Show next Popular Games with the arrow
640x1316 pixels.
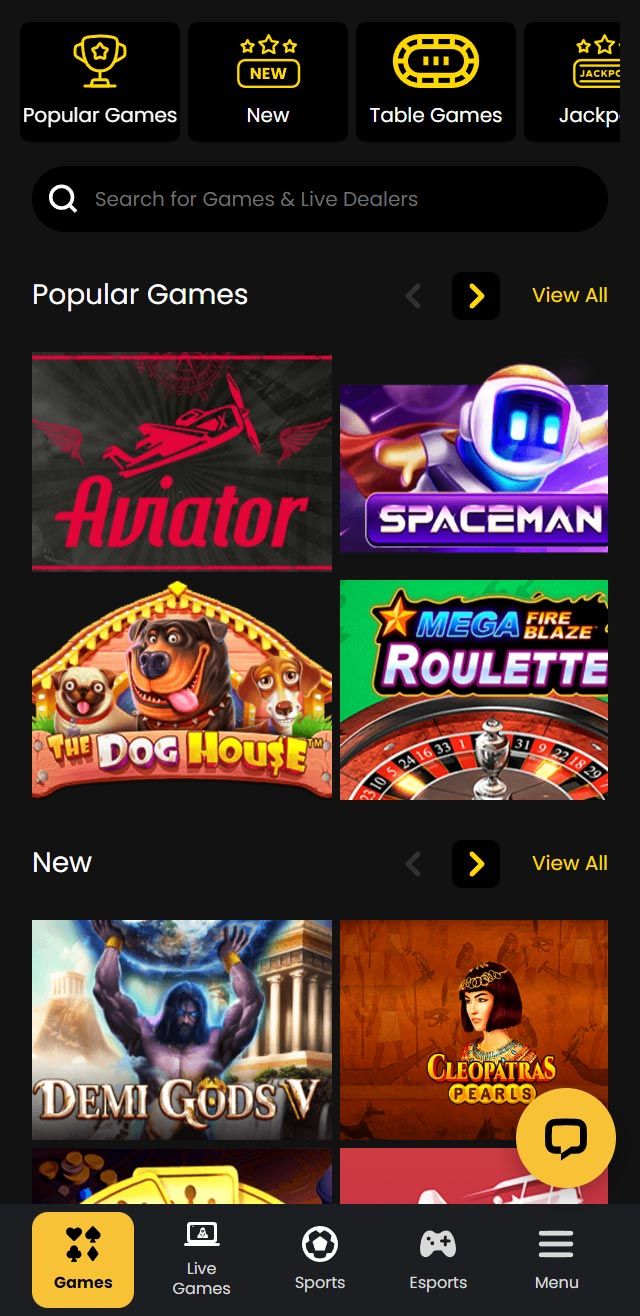476,296
